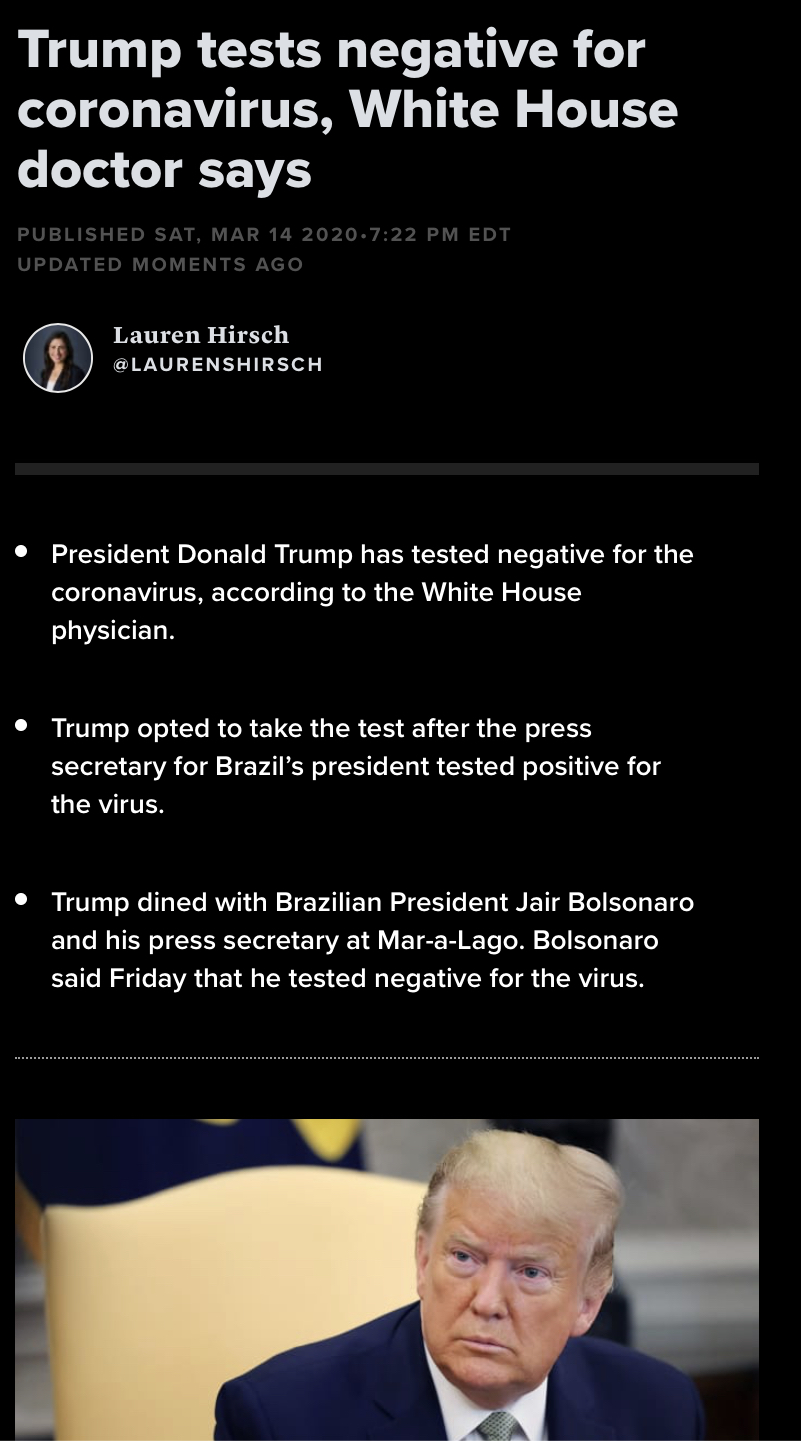This screenshot has width=801, height=1441.
Task: Open author Lauren Hirsch's profile
Action: coord(201,334)
